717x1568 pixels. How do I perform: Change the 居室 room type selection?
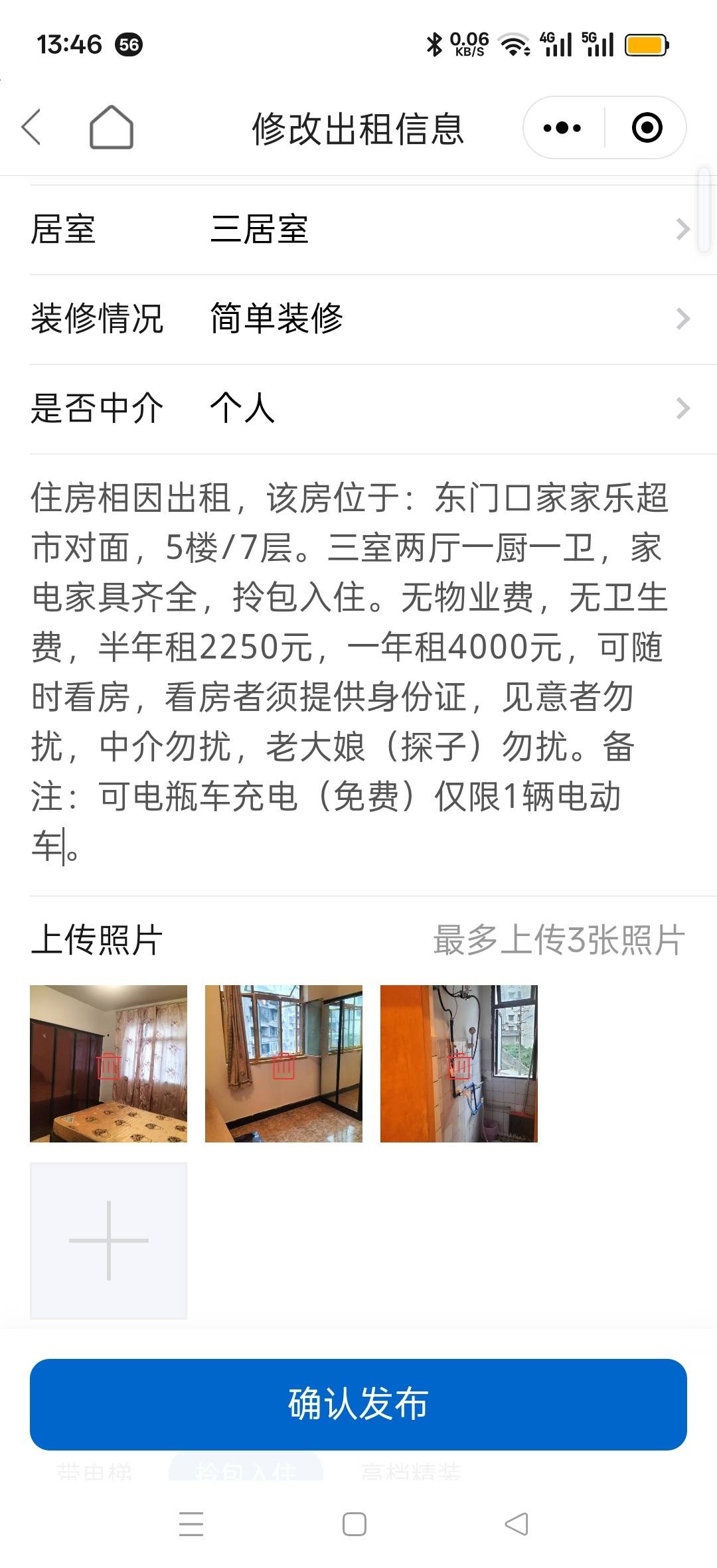coord(358,230)
